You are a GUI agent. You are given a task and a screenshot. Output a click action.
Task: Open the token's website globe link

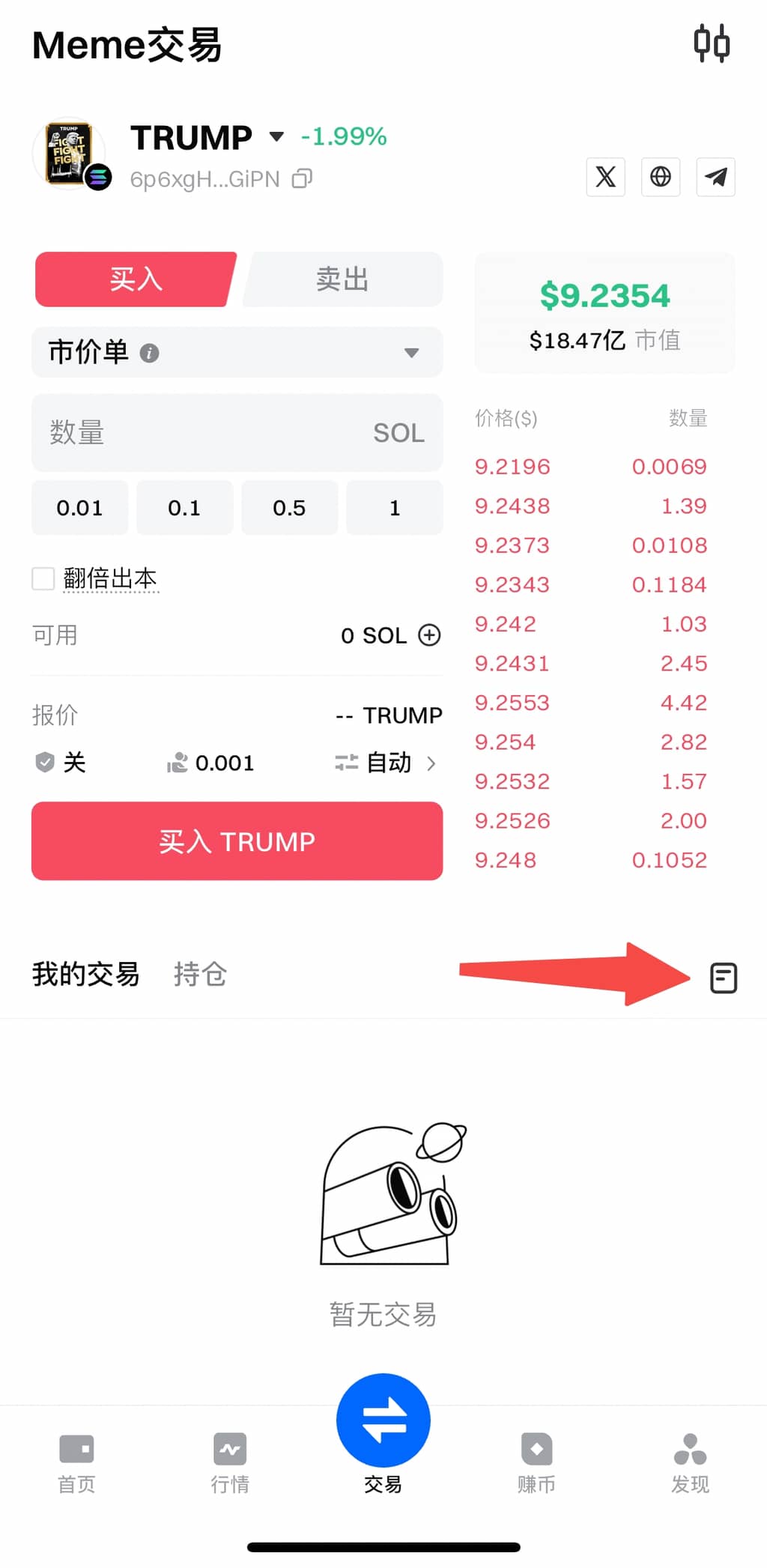[661, 177]
